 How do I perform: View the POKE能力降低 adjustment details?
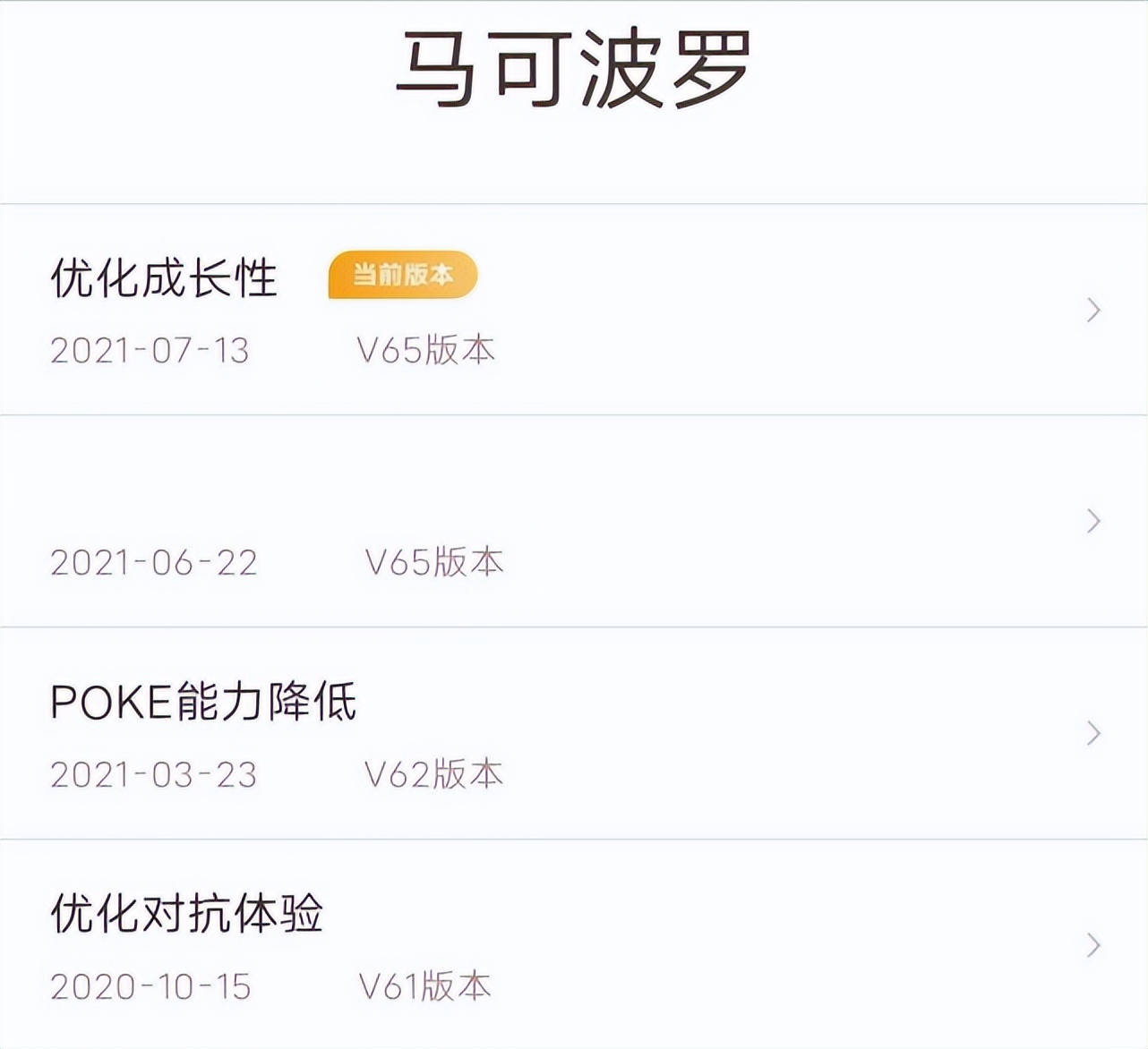[573, 734]
